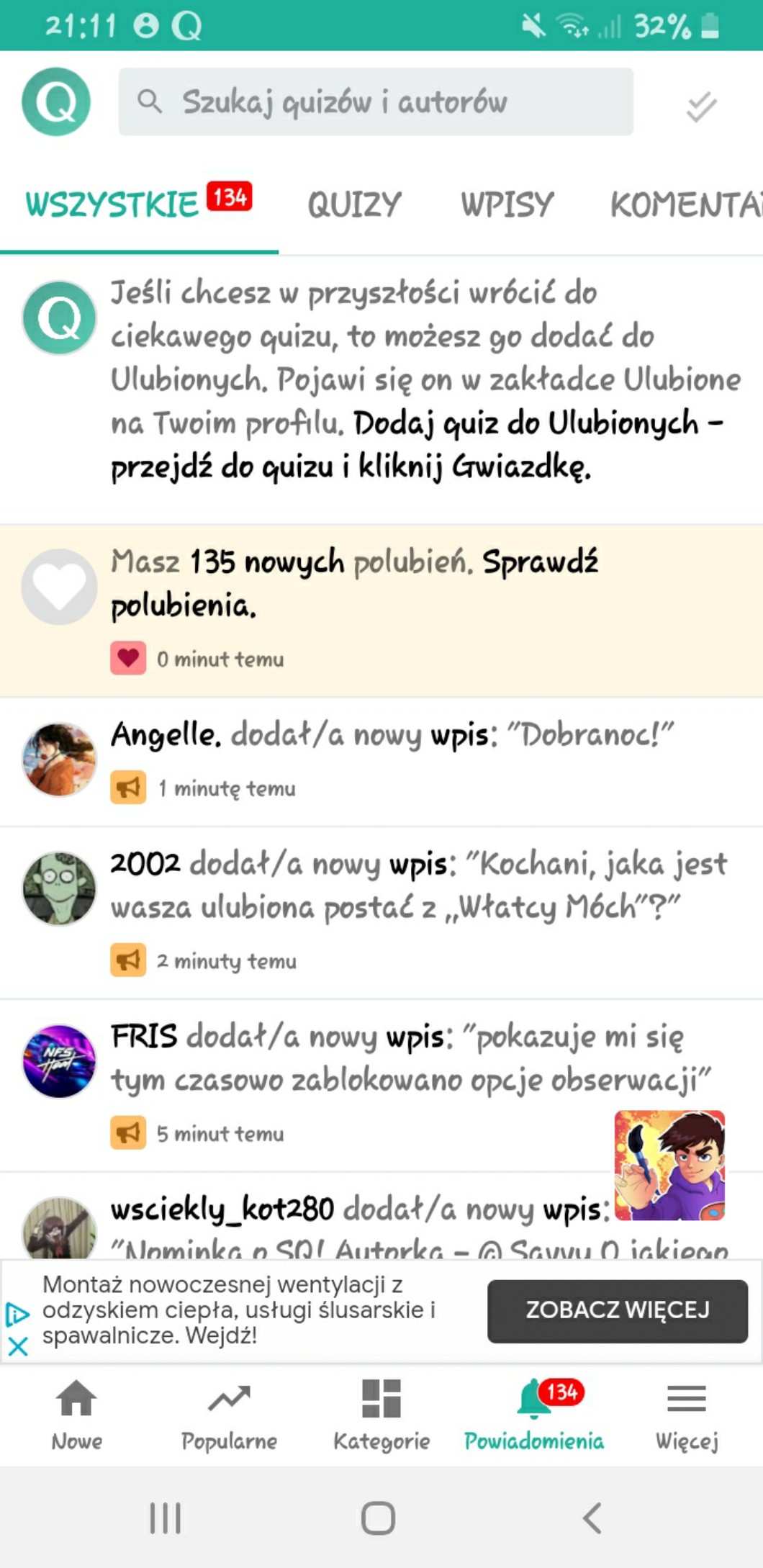763x1568 pixels.
Task: Tap the Q logo in the header
Action: point(56,102)
